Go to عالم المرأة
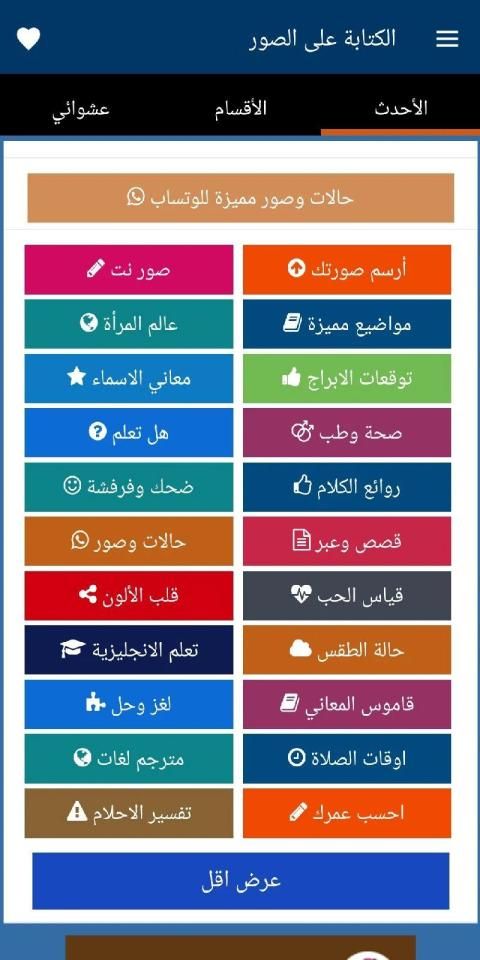This screenshot has width=480, height=960. (x=129, y=324)
